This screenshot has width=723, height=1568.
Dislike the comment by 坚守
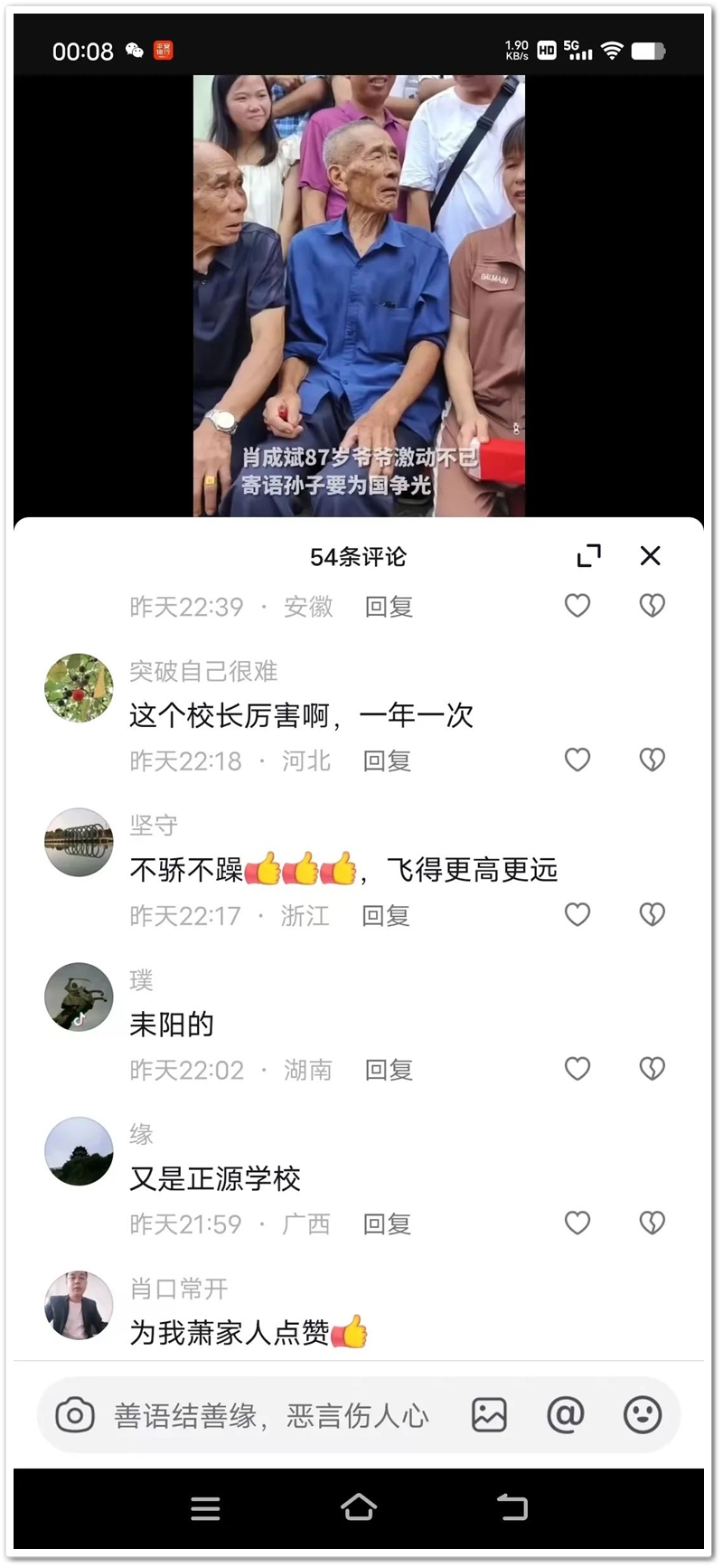point(652,914)
